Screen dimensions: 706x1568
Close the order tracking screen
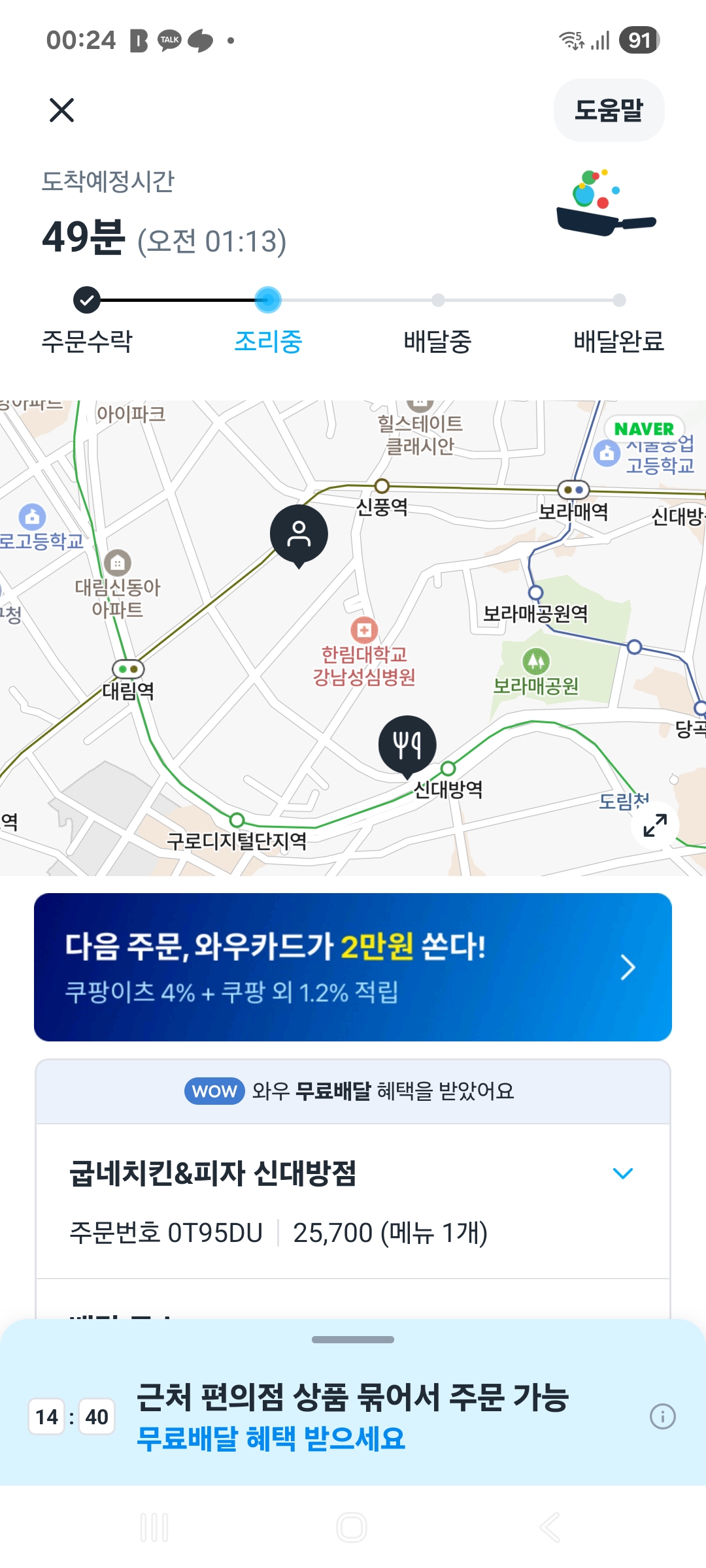click(62, 110)
